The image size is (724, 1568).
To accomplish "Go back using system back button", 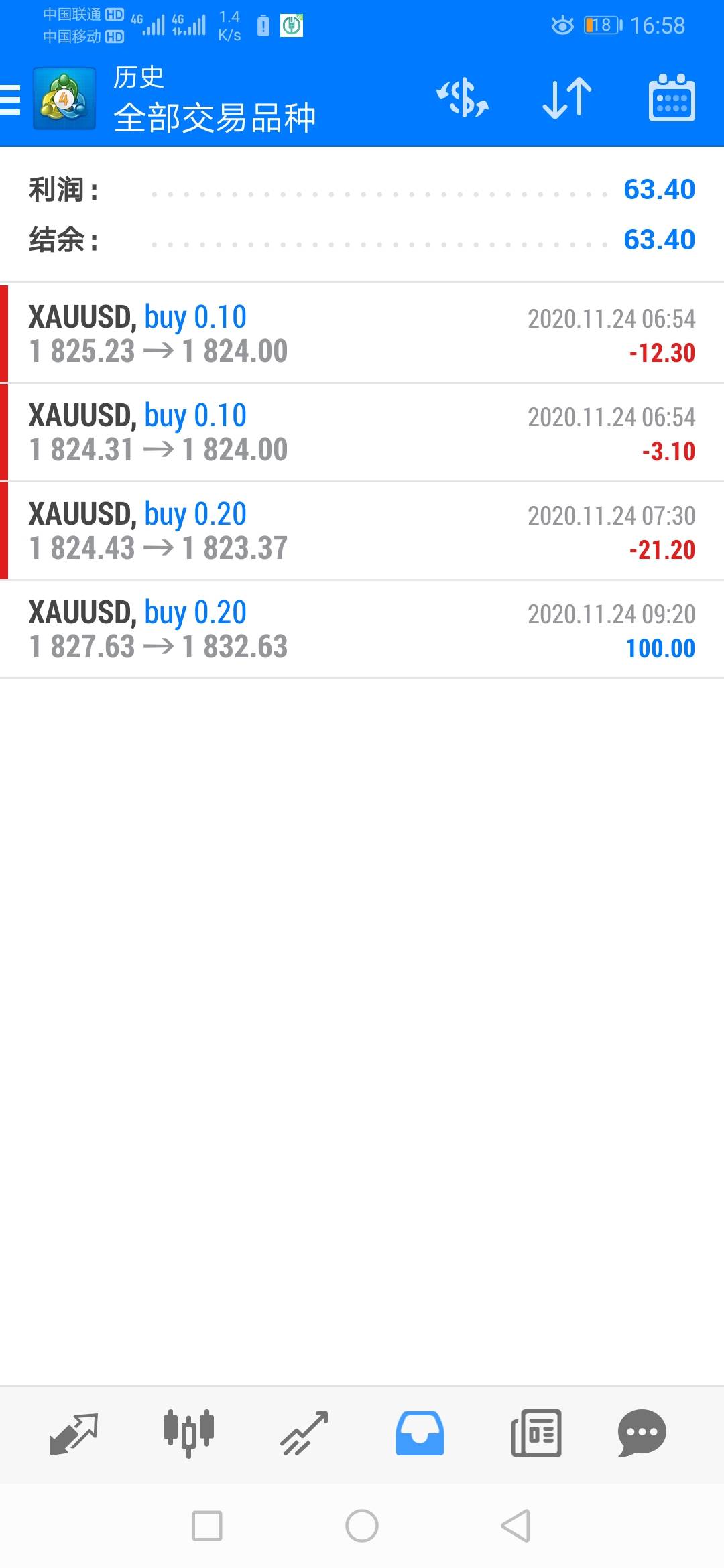I will click(x=516, y=1526).
